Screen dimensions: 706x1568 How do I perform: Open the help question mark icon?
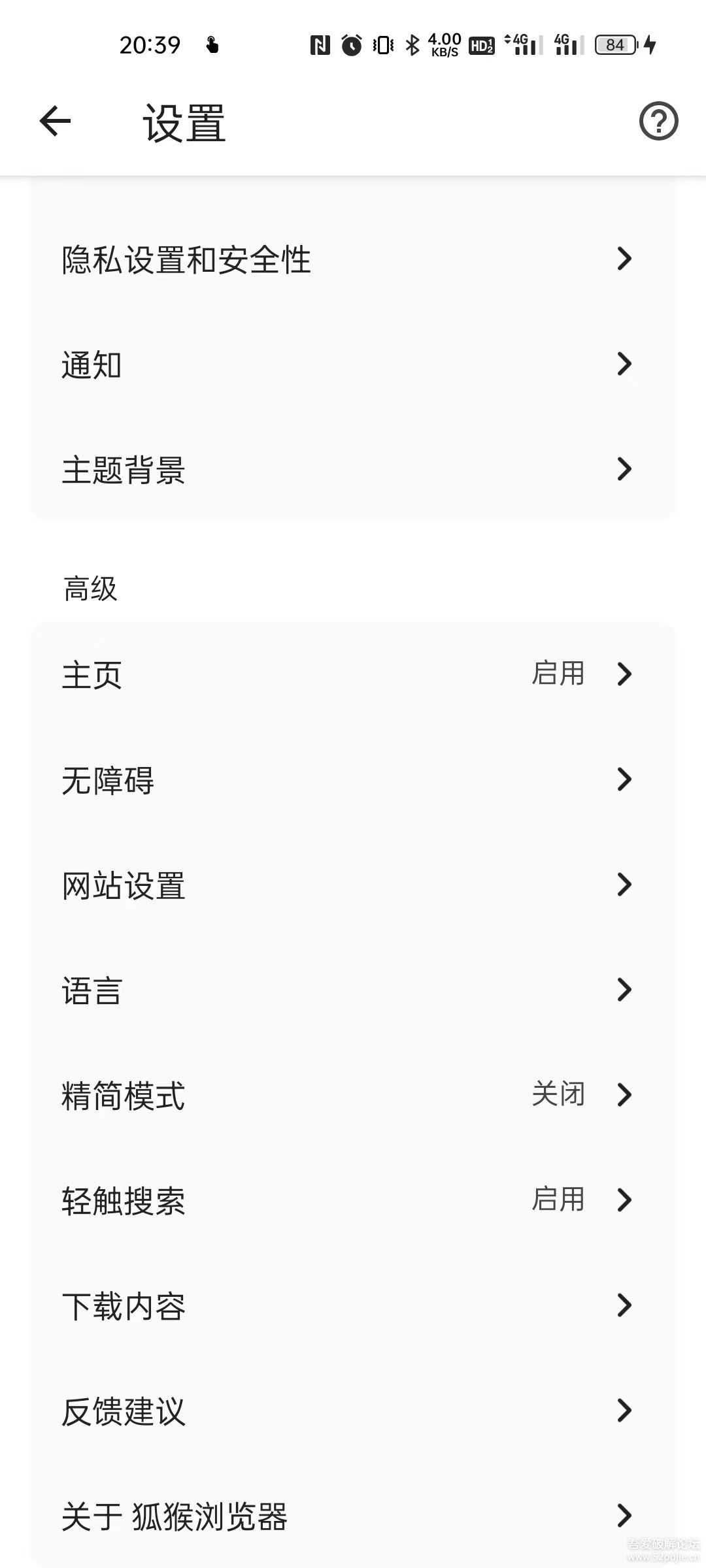click(658, 122)
